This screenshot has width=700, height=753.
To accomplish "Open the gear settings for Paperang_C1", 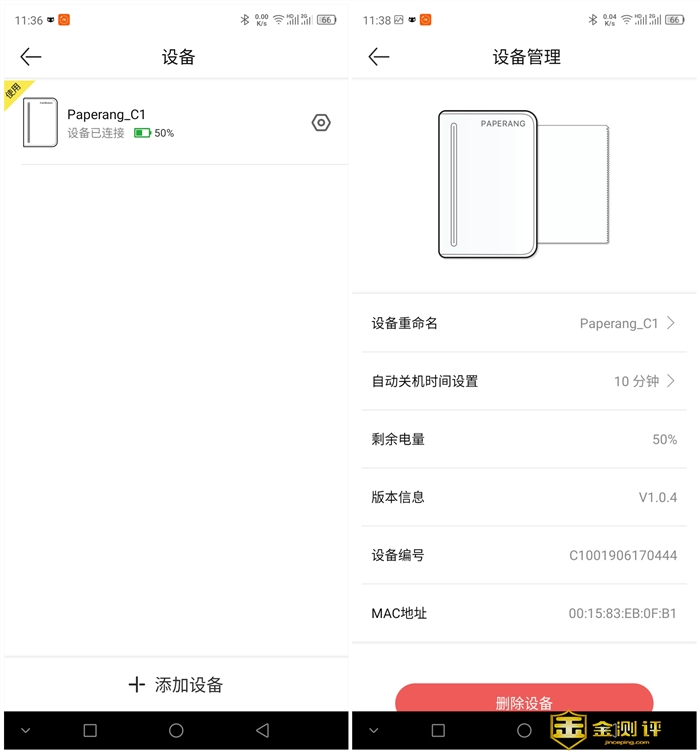I will (x=321, y=123).
